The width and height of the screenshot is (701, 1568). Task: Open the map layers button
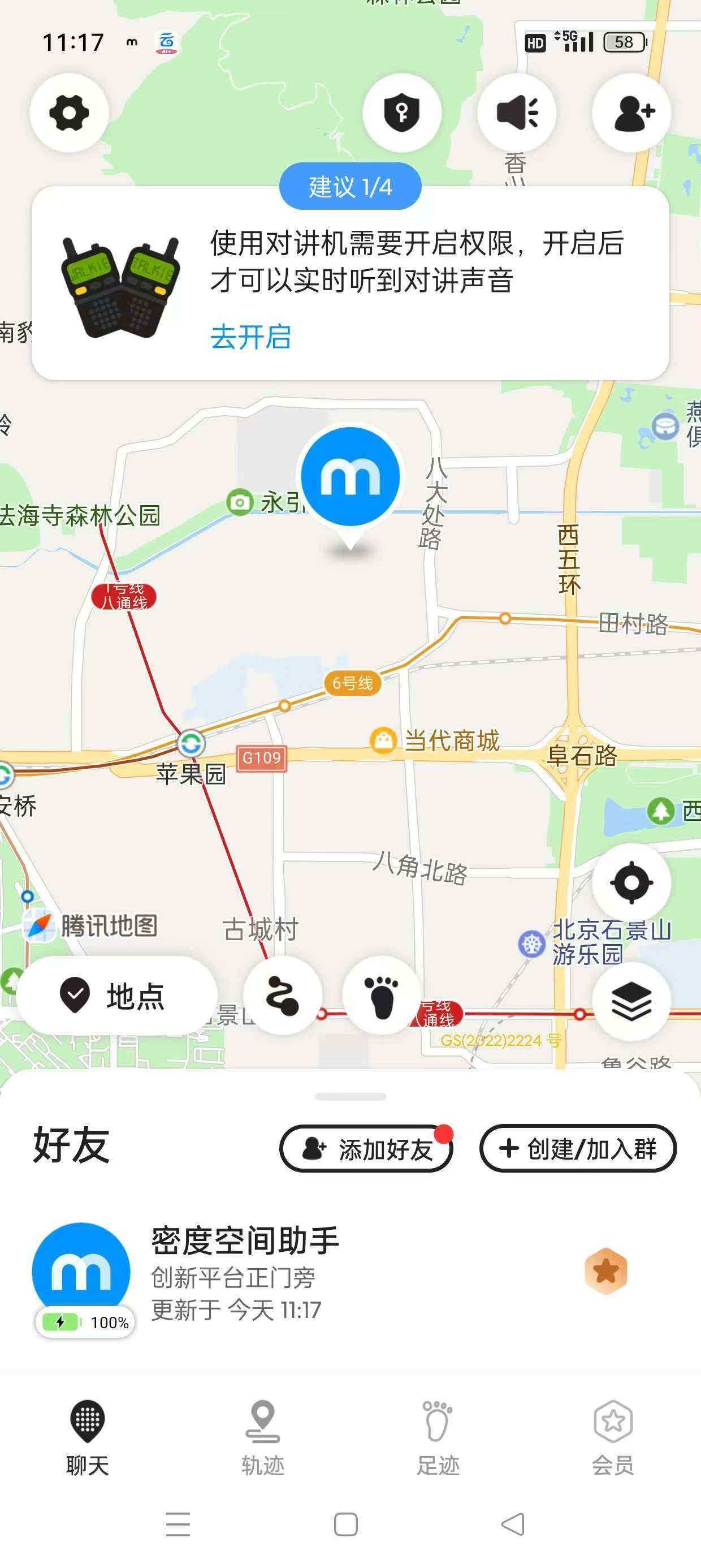click(631, 1001)
